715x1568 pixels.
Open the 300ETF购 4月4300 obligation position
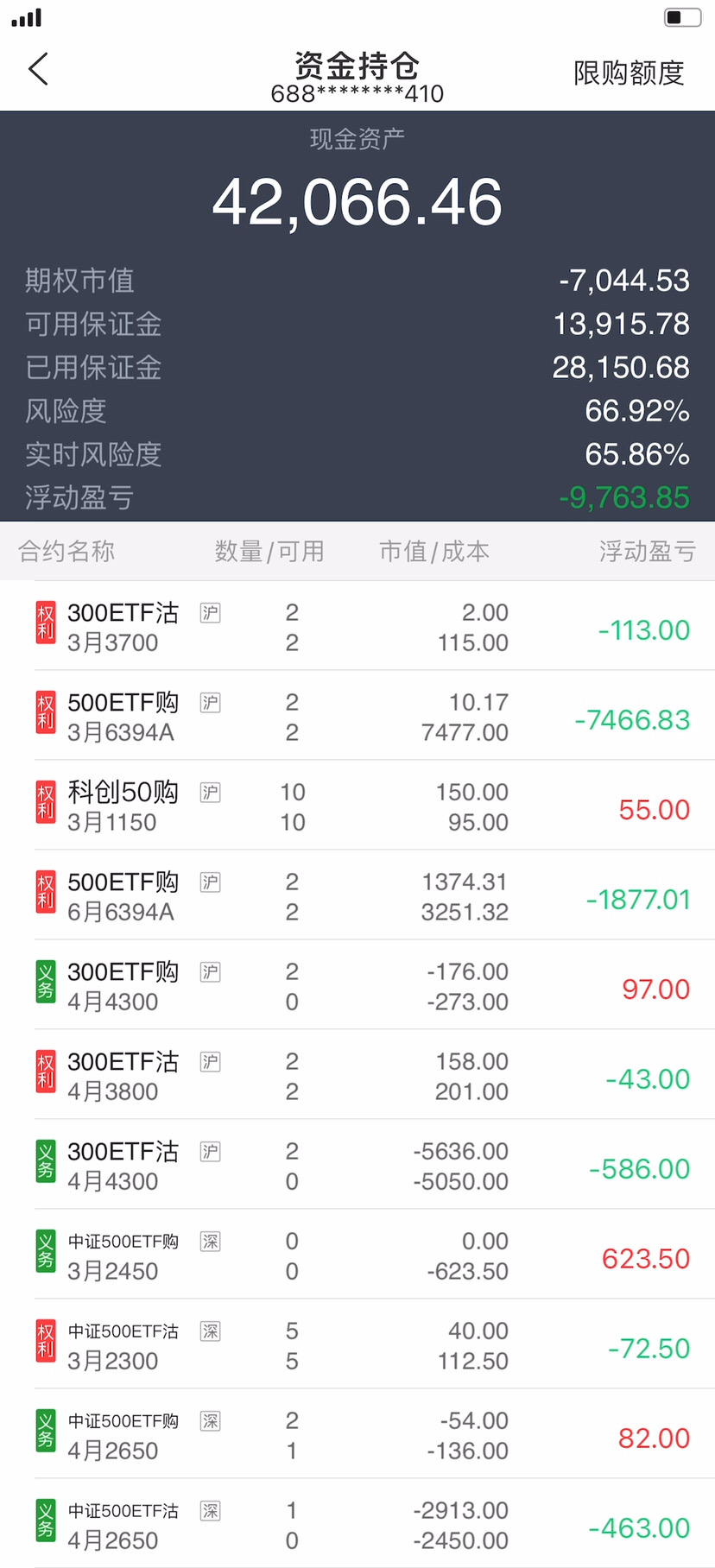click(357, 985)
